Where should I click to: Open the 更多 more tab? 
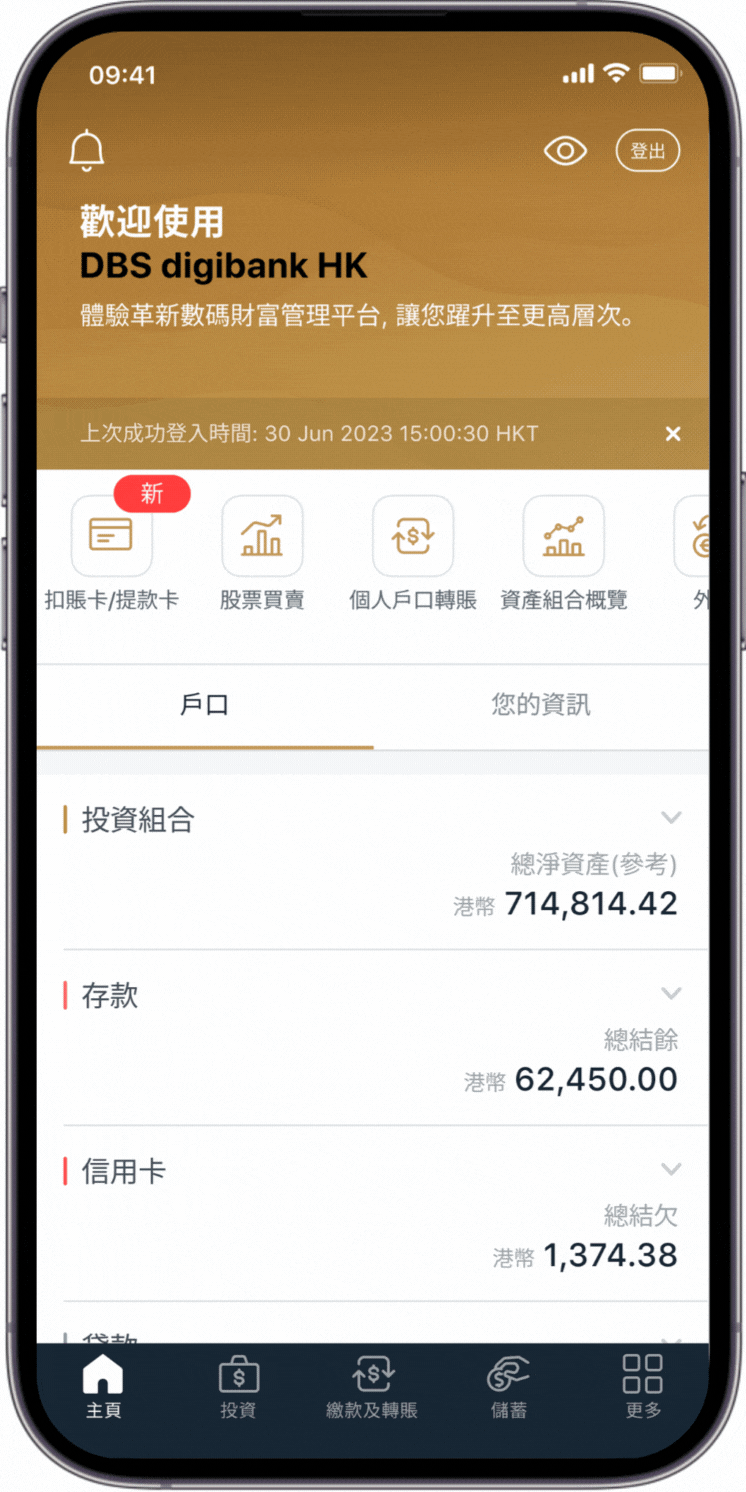pyautogui.click(x=642, y=1387)
